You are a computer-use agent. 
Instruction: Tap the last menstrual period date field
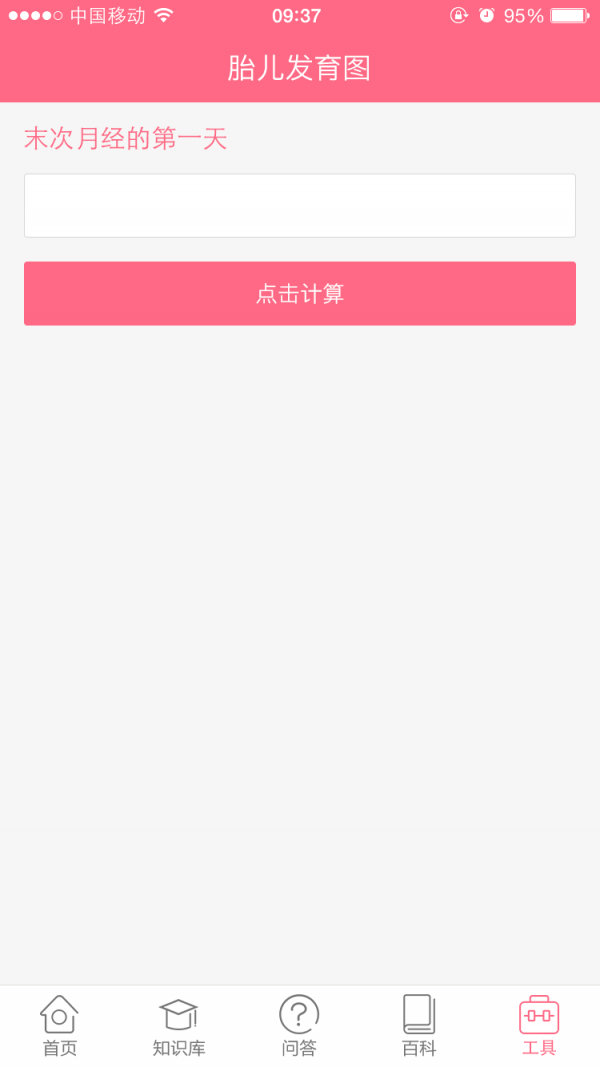tap(300, 206)
